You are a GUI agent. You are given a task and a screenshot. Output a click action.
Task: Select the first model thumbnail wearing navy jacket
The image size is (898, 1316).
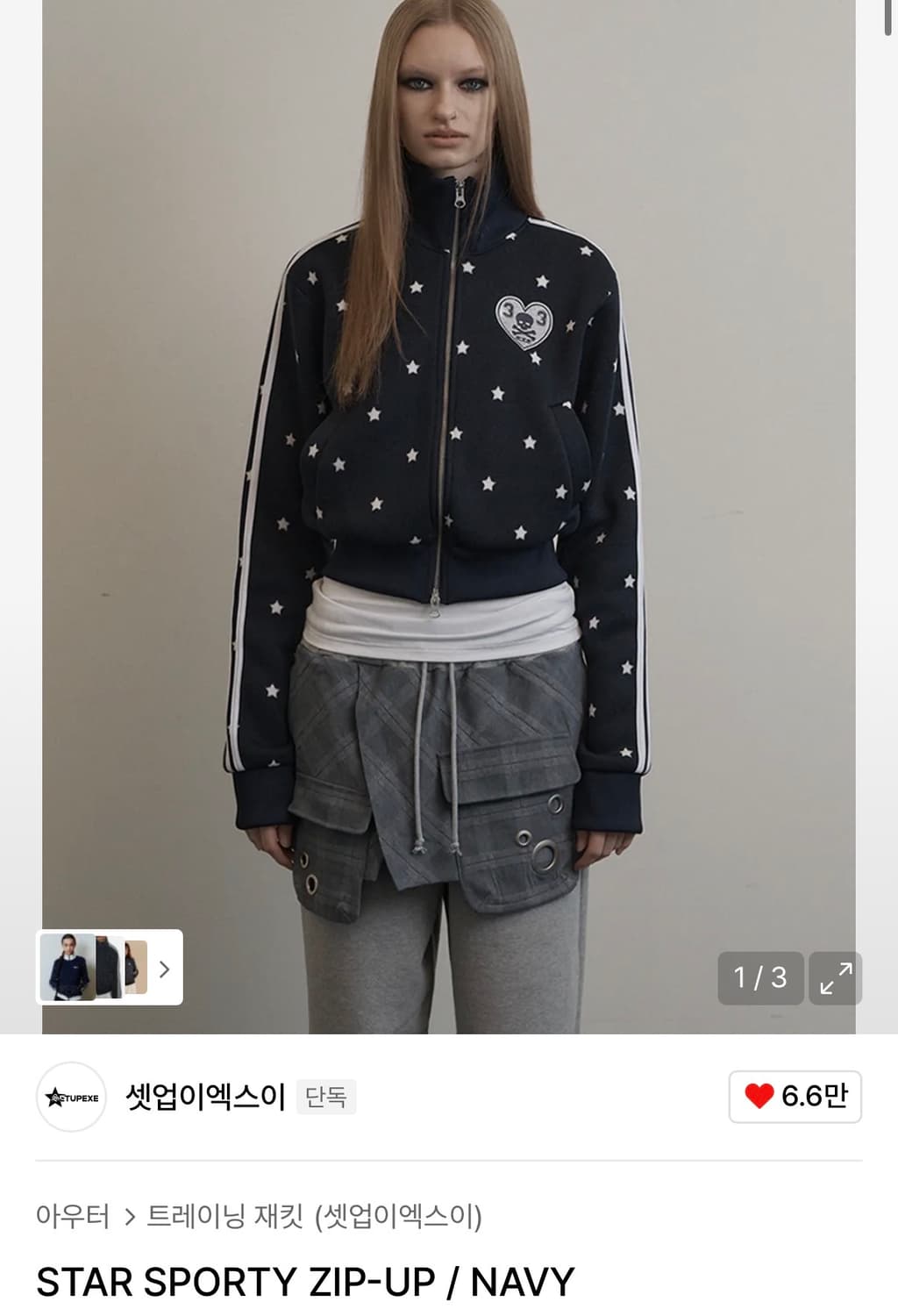tap(68, 965)
